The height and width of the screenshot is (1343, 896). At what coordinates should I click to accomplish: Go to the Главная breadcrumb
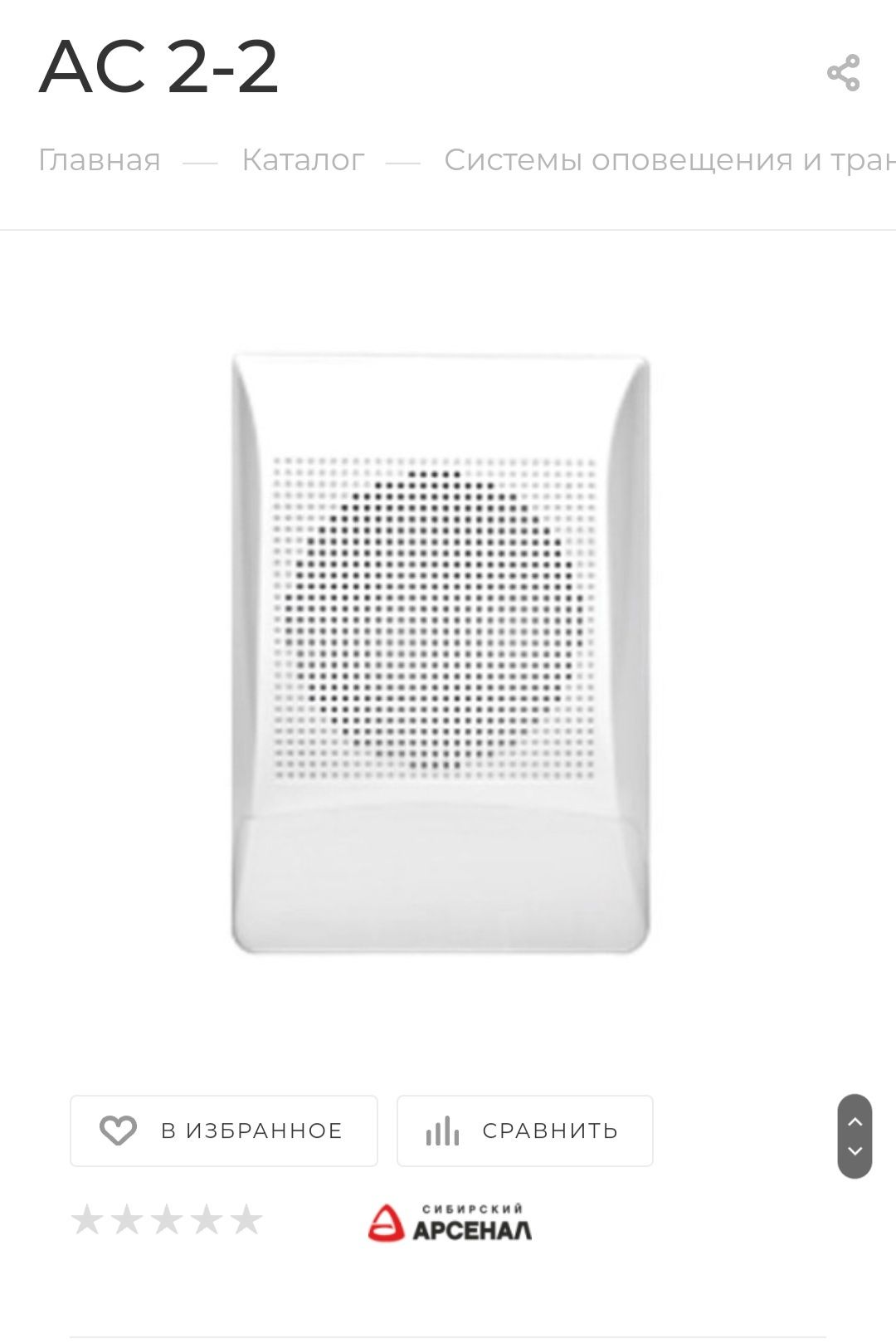click(100, 159)
